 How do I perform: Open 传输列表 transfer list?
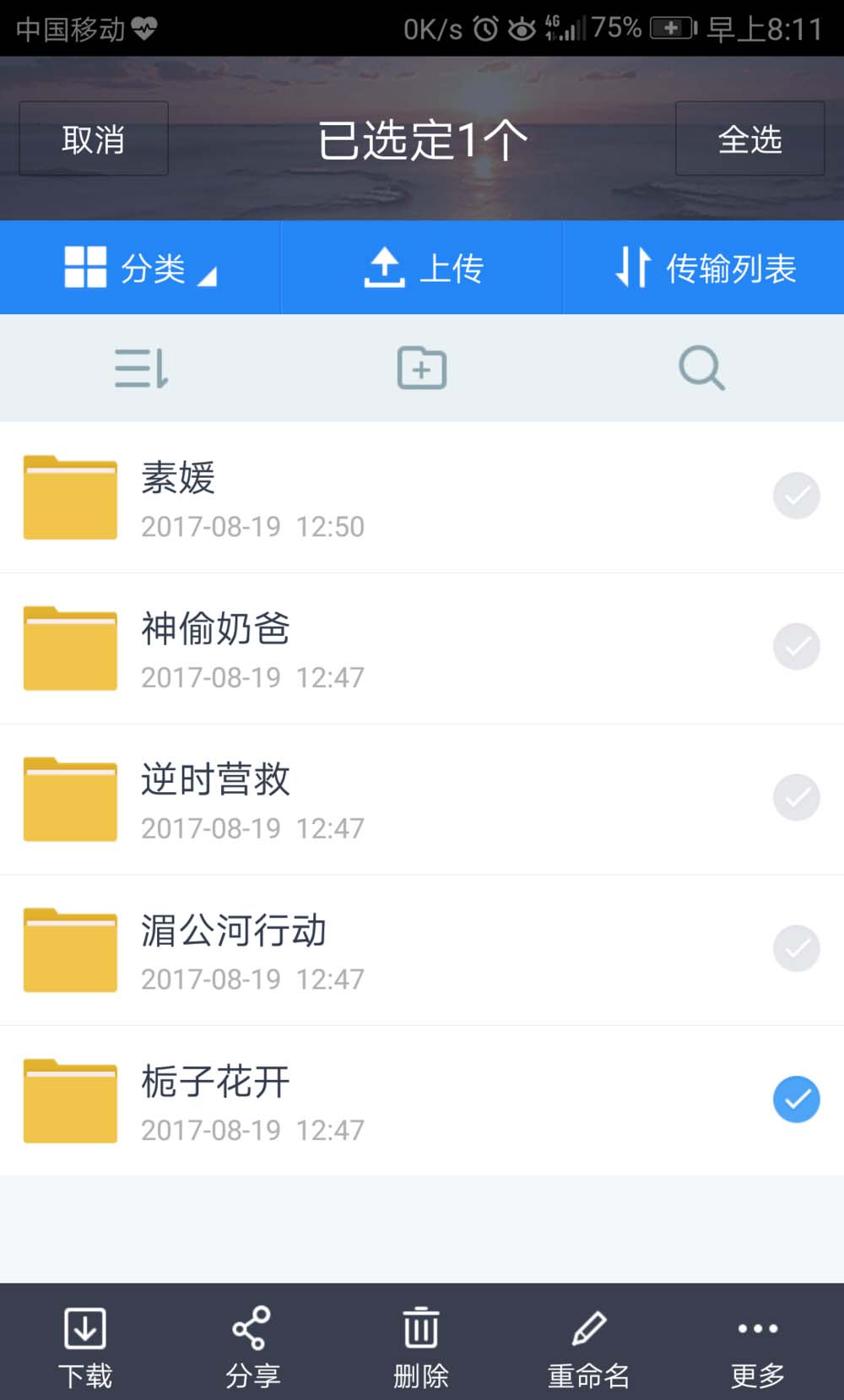click(x=704, y=269)
